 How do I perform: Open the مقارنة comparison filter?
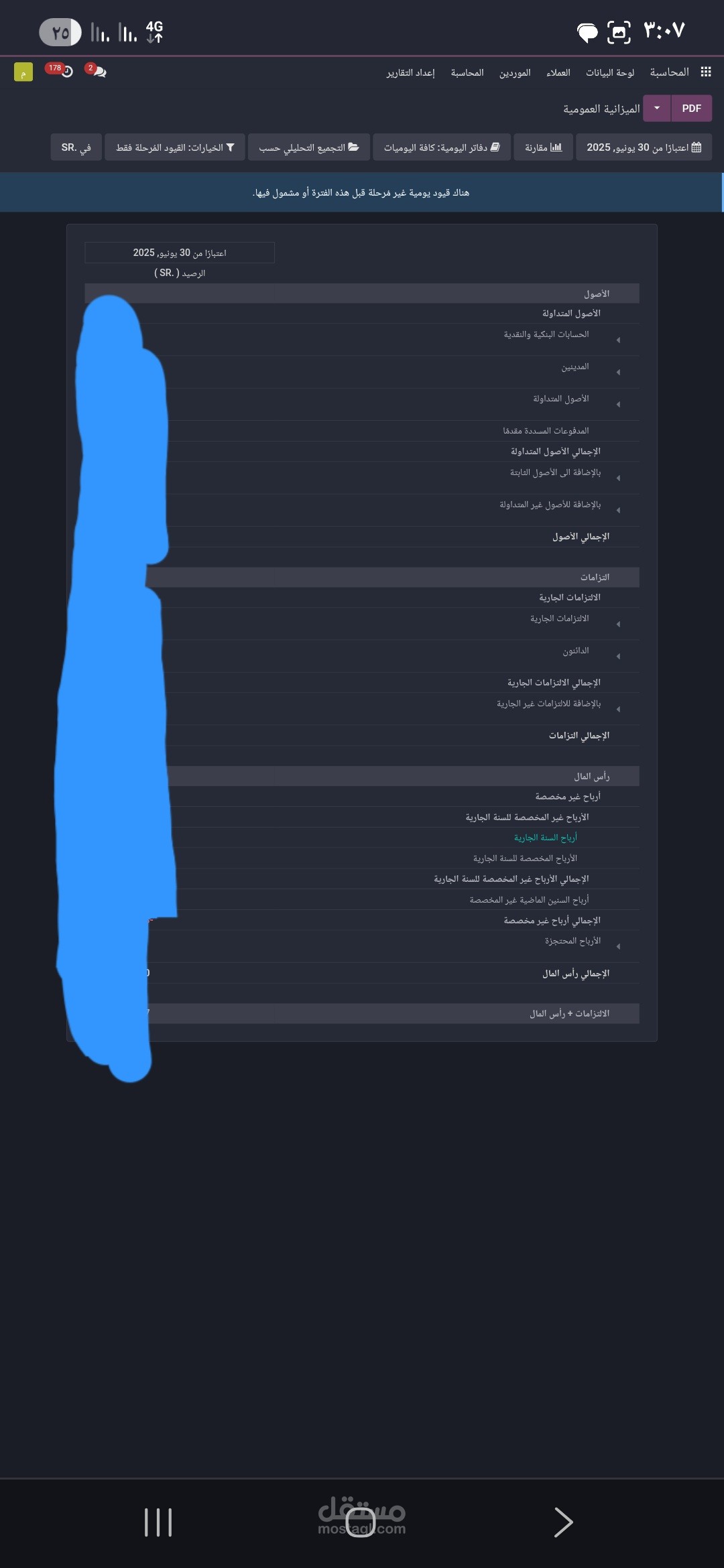point(544,147)
